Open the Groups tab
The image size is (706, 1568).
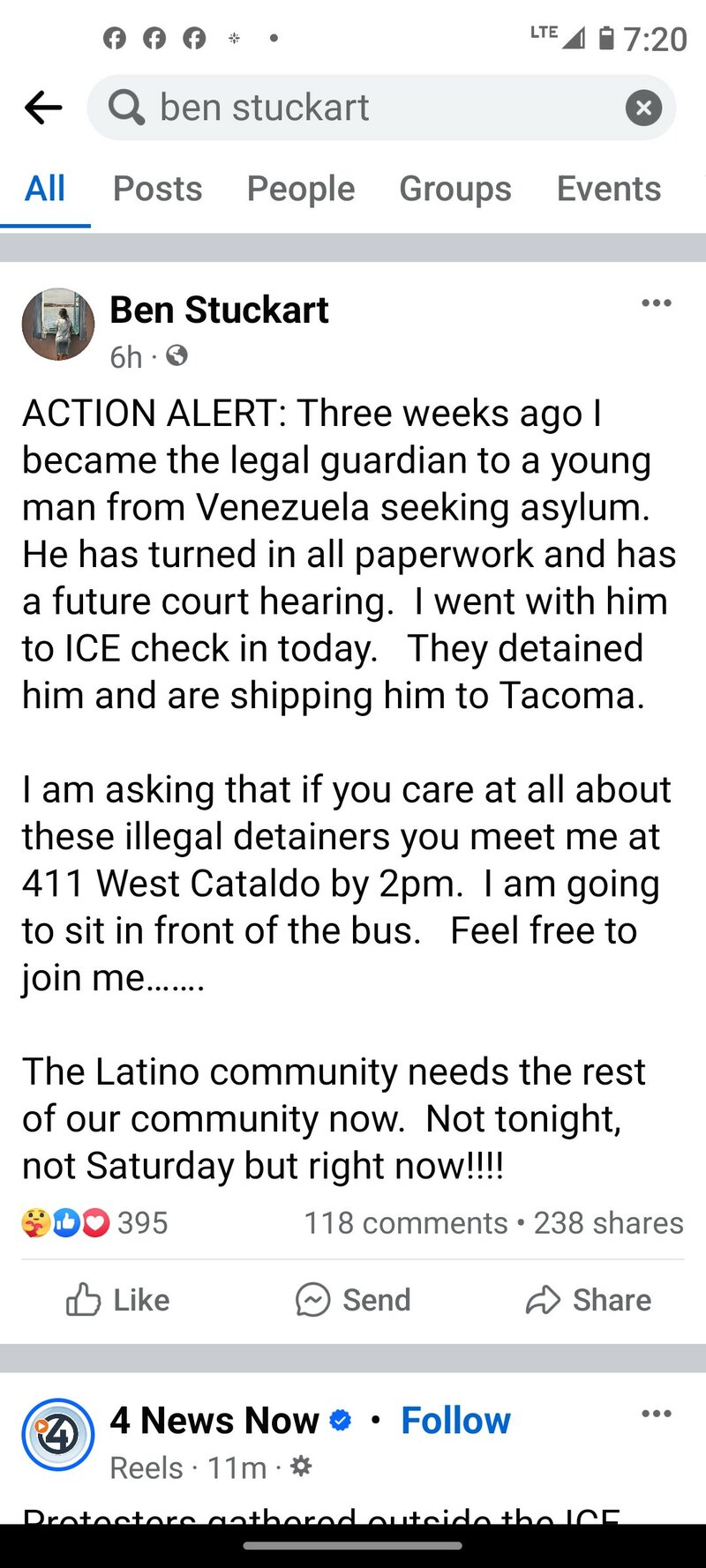pyautogui.click(x=454, y=189)
